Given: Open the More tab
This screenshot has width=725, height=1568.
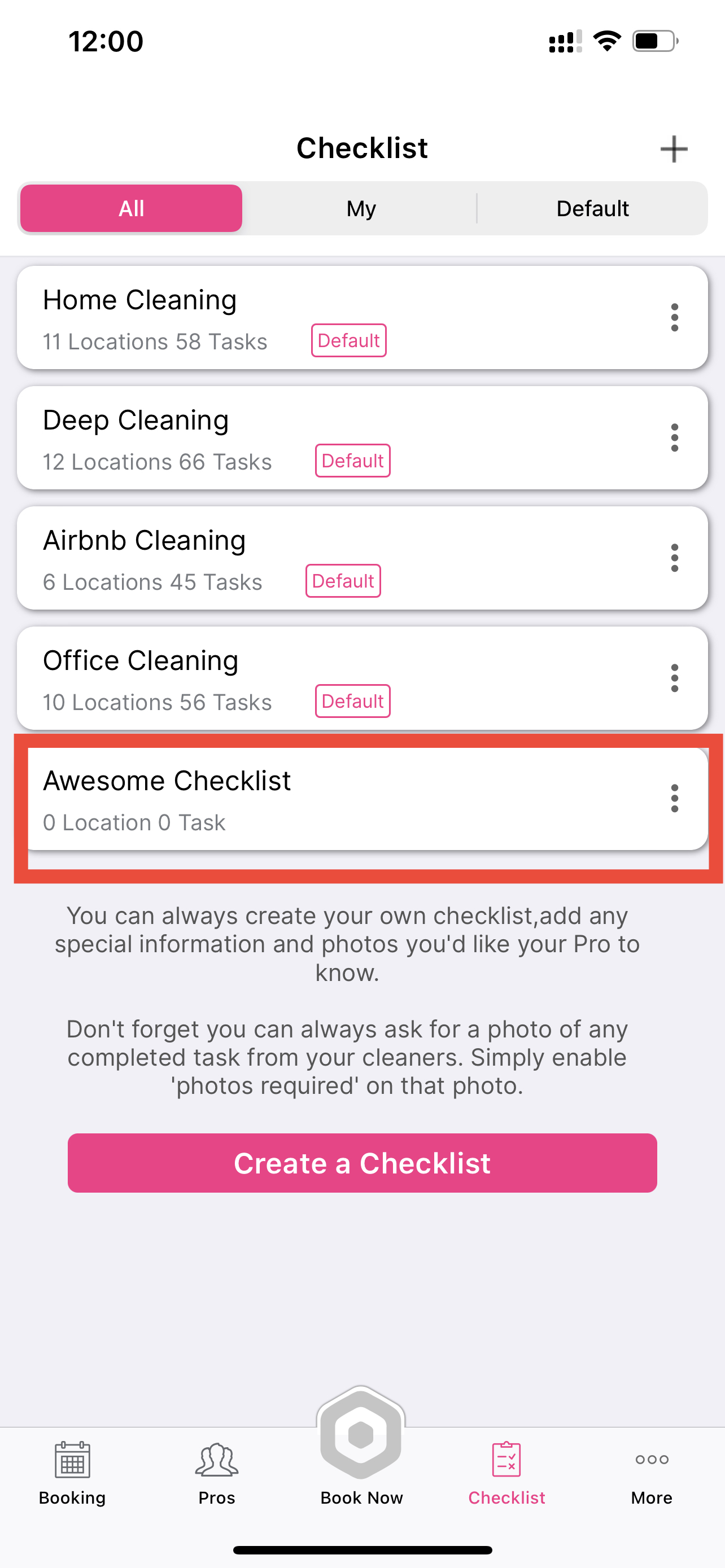Looking at the screenshot, I should click(652, 1473).
